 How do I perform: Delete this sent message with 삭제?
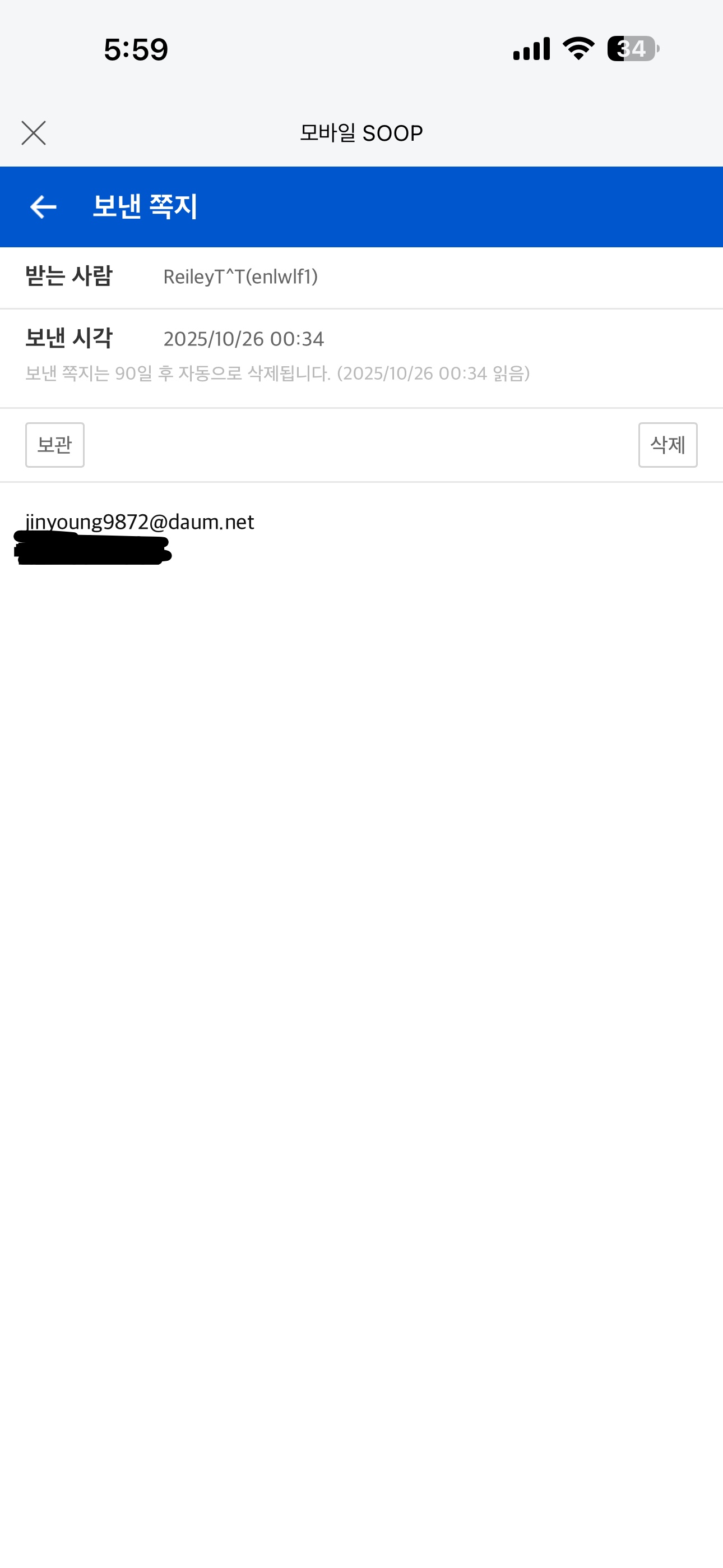668,445
